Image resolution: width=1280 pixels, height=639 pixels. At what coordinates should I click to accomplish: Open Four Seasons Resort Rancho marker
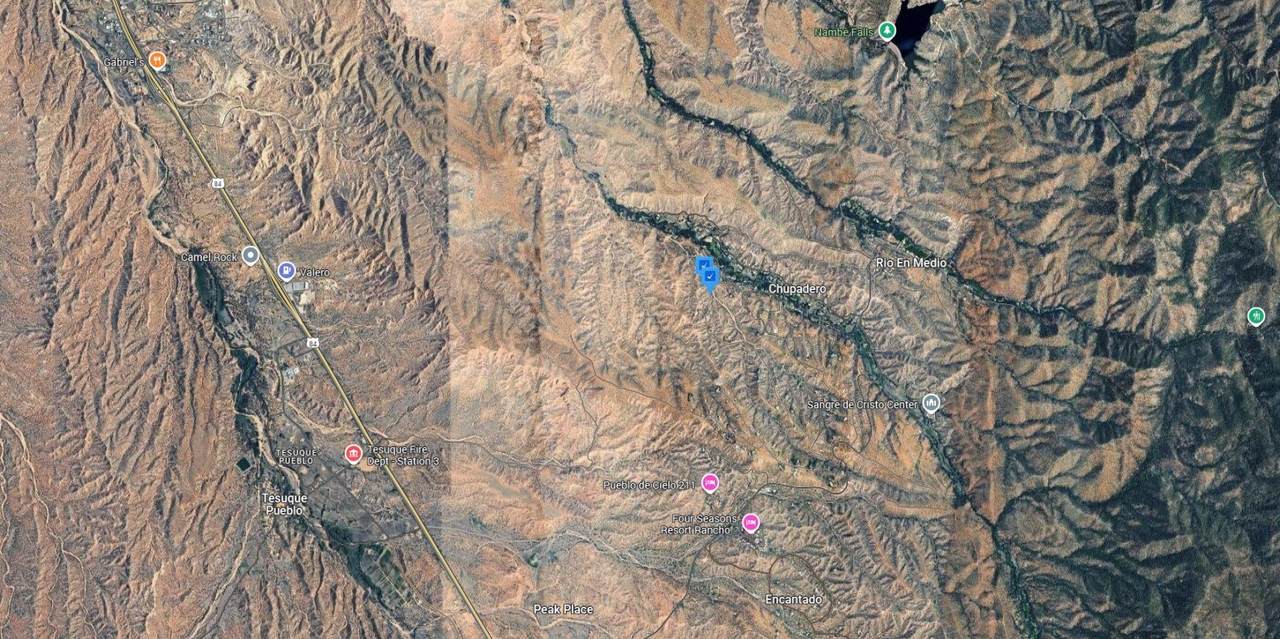pos(751,523)
